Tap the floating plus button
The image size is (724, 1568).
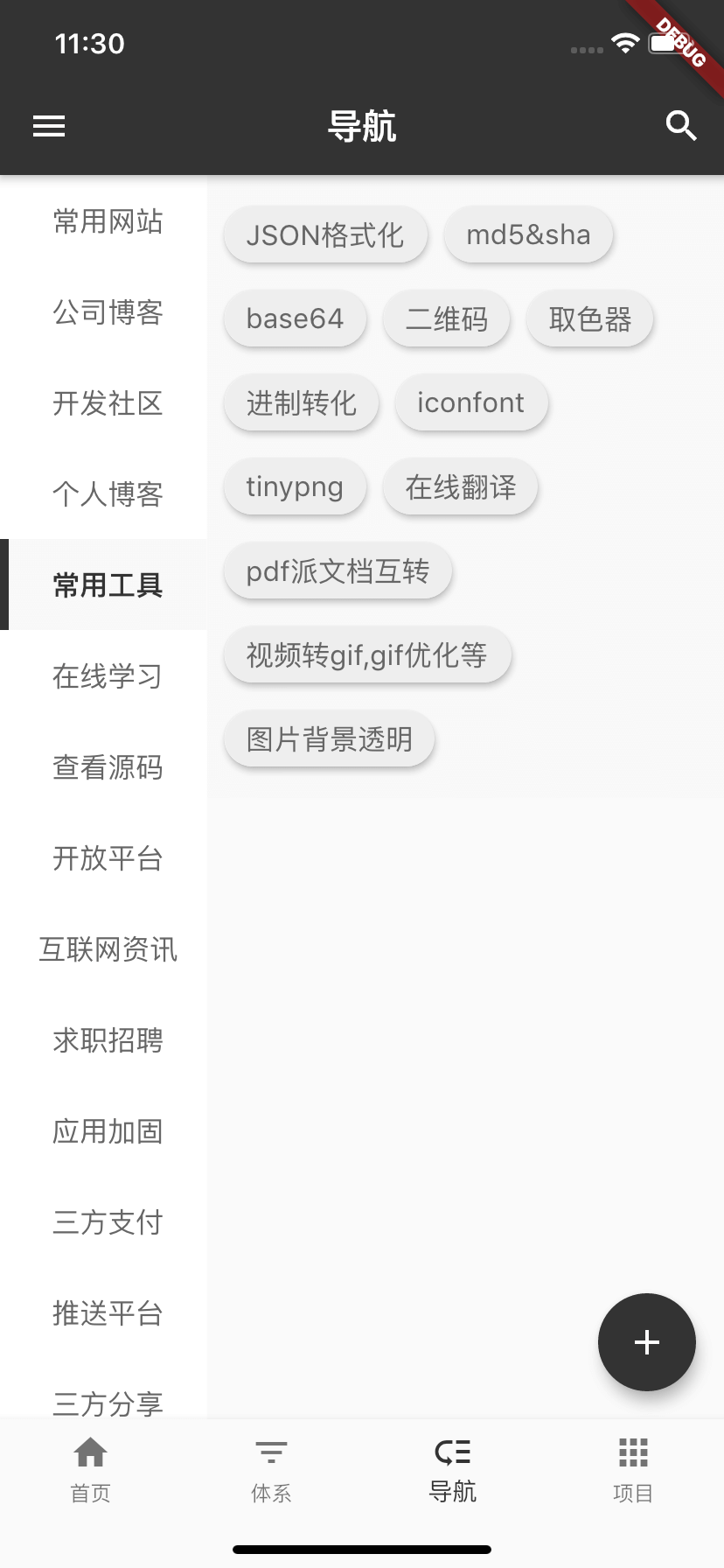(646, 1341)
